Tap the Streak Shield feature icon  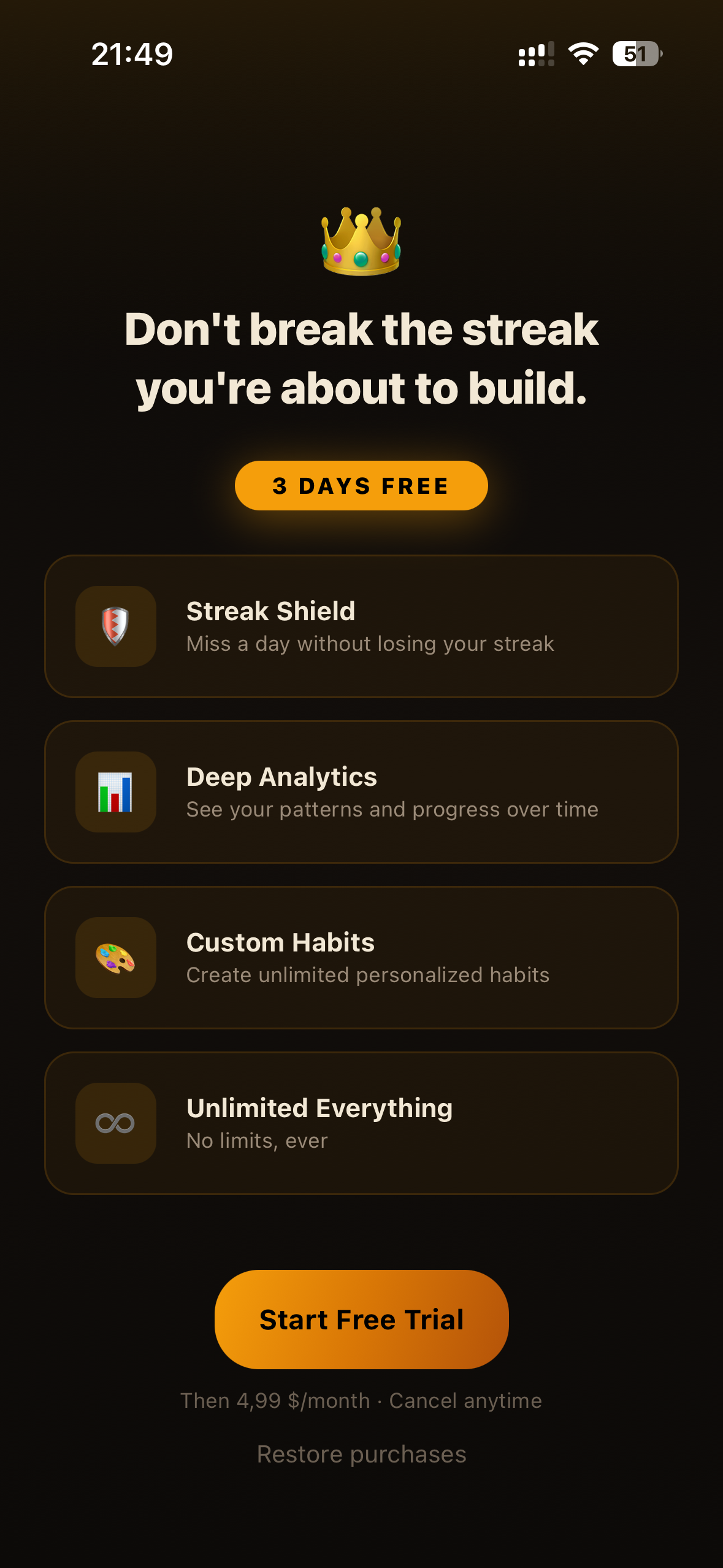pos(115,626)
